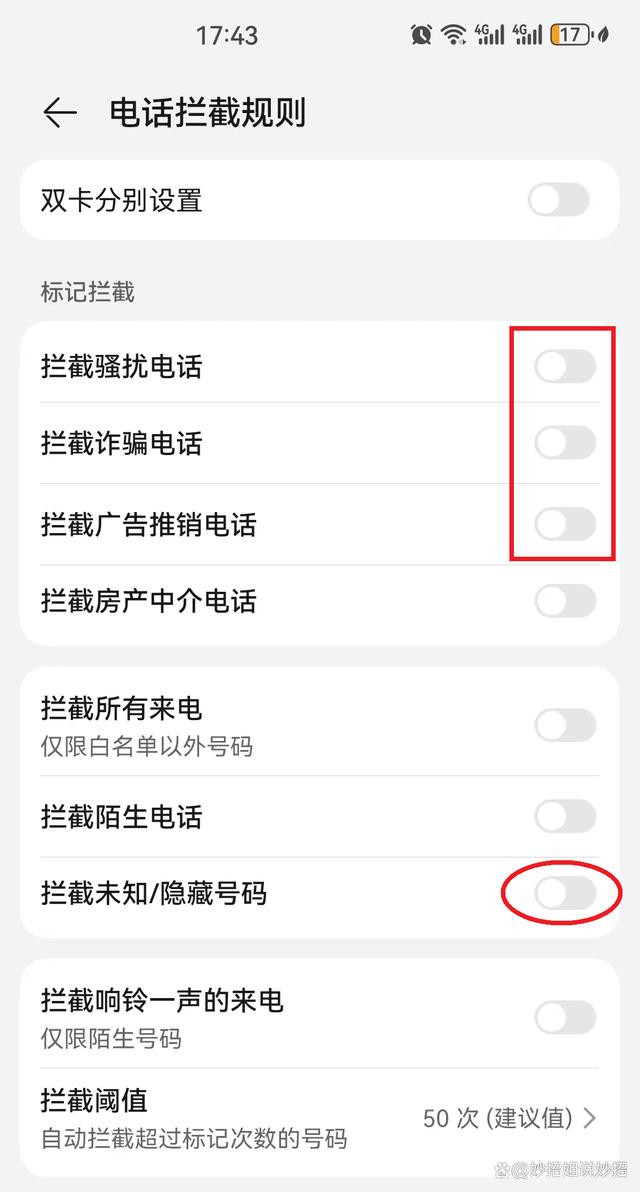Viewport: 640px width, 1192px height.
Task: Switch on 拦截广告推销电话
Action: (565, 523)
